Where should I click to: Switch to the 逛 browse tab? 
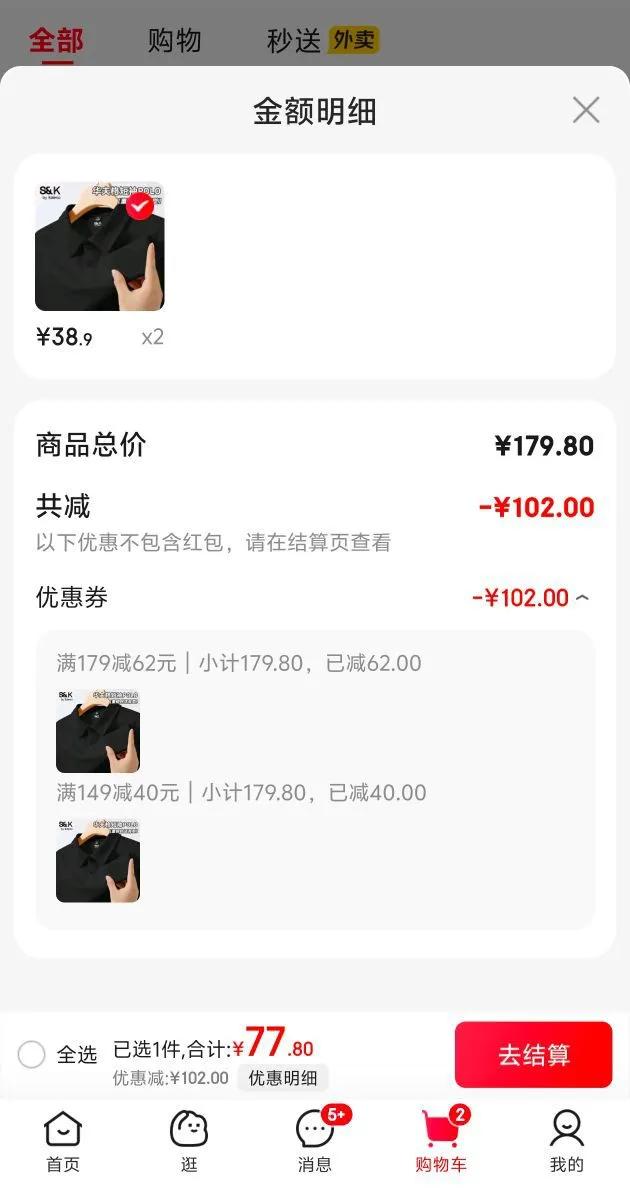tap(188, 1141)
